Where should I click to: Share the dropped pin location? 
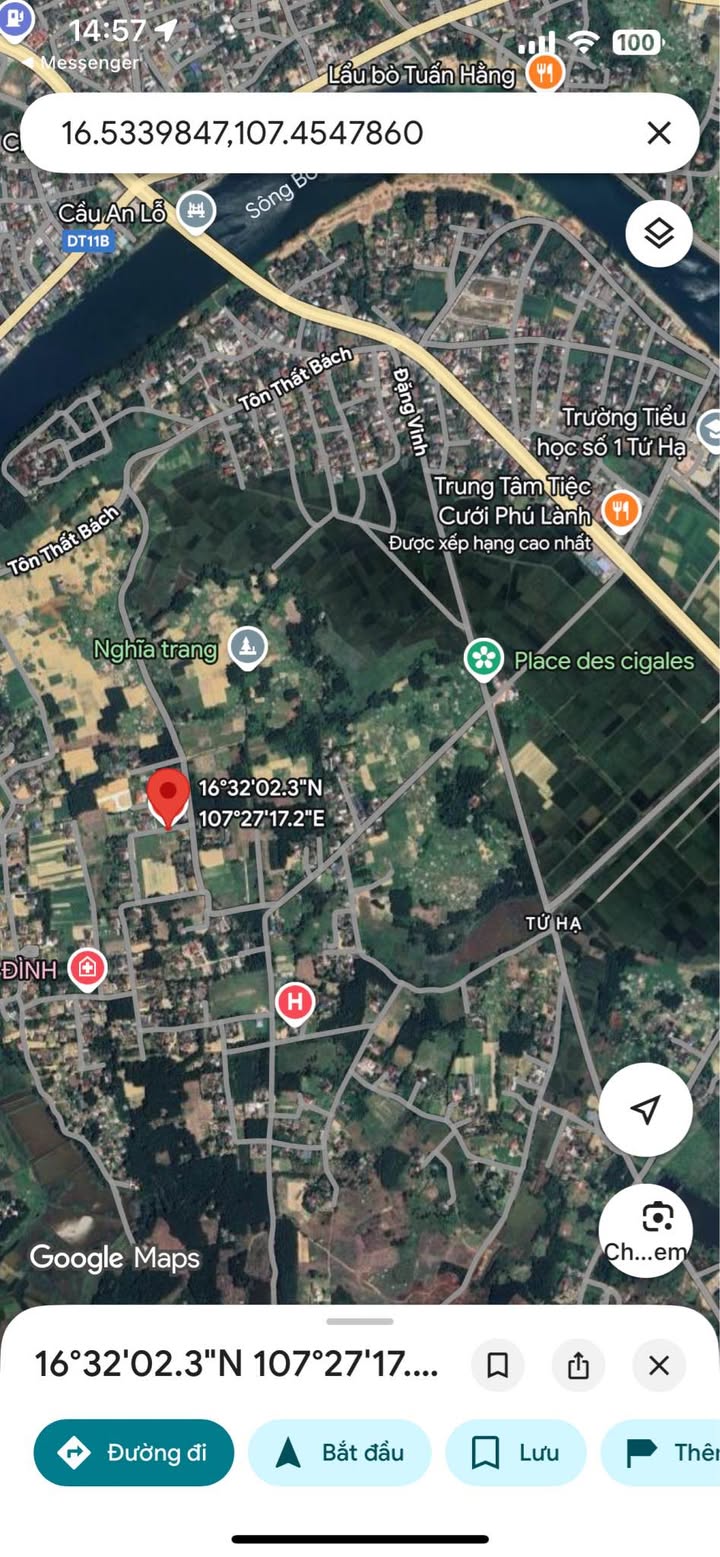tap(578, 1365)
